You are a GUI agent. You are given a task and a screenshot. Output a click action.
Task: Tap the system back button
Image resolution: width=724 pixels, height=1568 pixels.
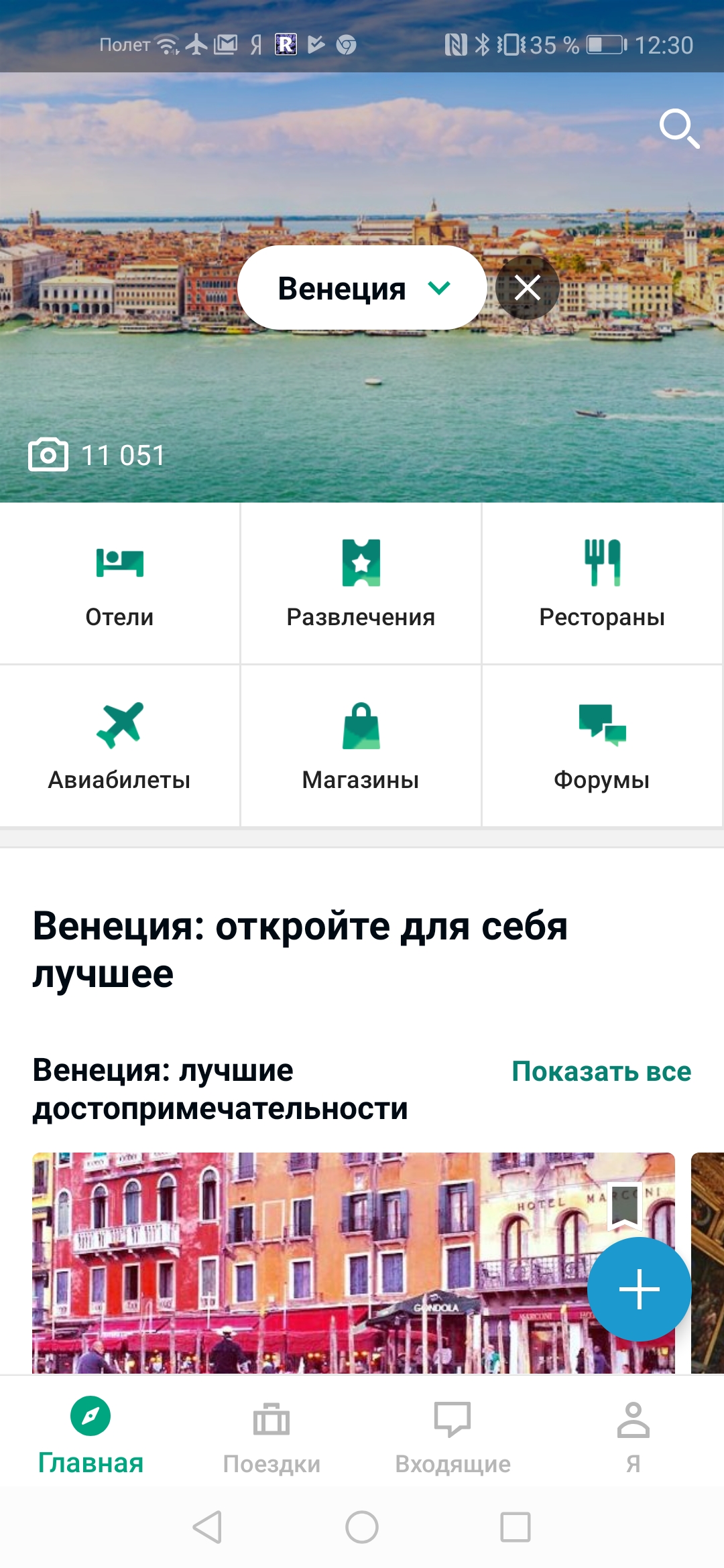point(207,1527)
